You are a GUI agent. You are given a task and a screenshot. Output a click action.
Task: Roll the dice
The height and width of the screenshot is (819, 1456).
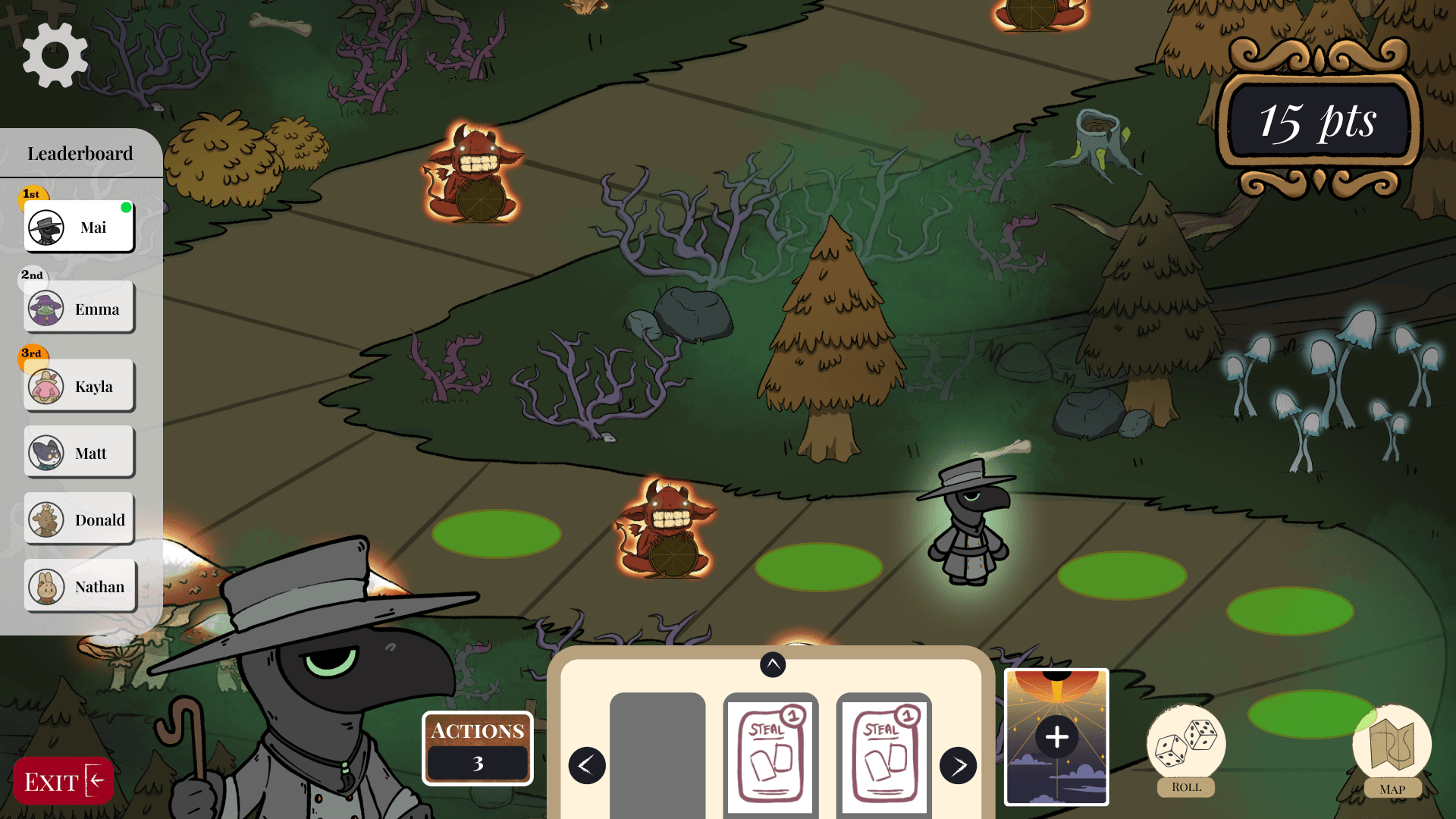tap(1186, 747)
